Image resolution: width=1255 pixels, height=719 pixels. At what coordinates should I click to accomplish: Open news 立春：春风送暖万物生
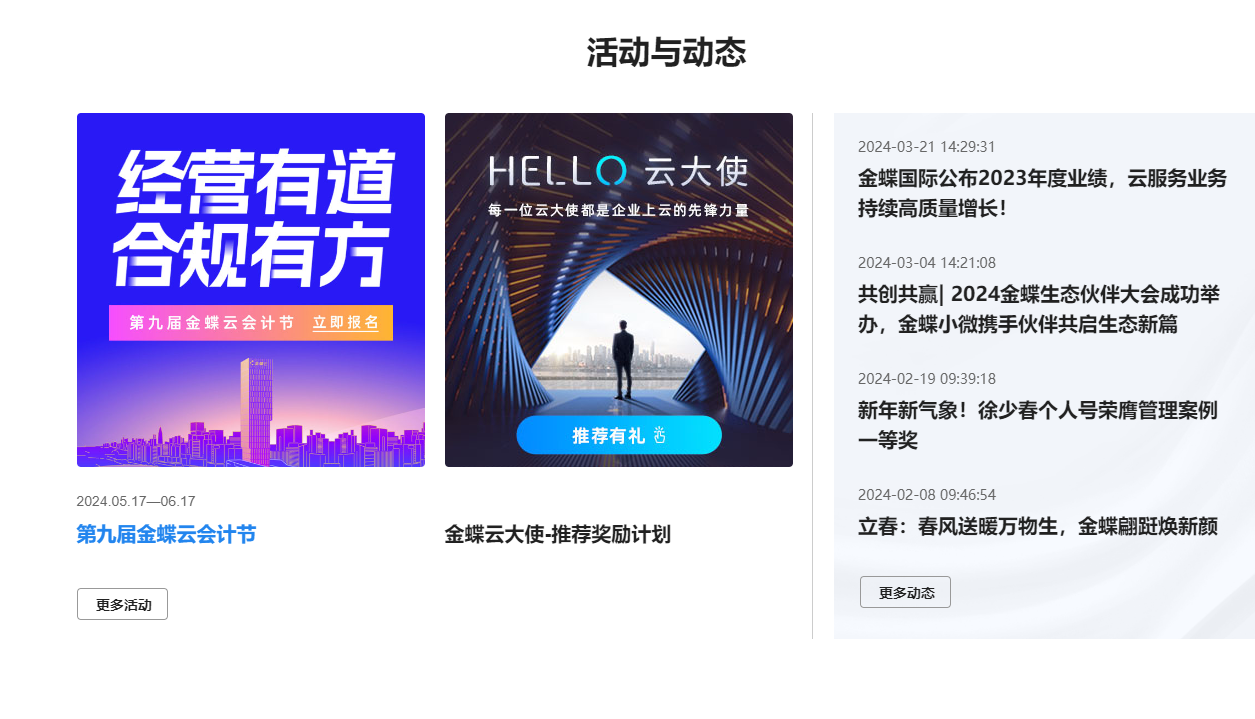pos(1037,527)
